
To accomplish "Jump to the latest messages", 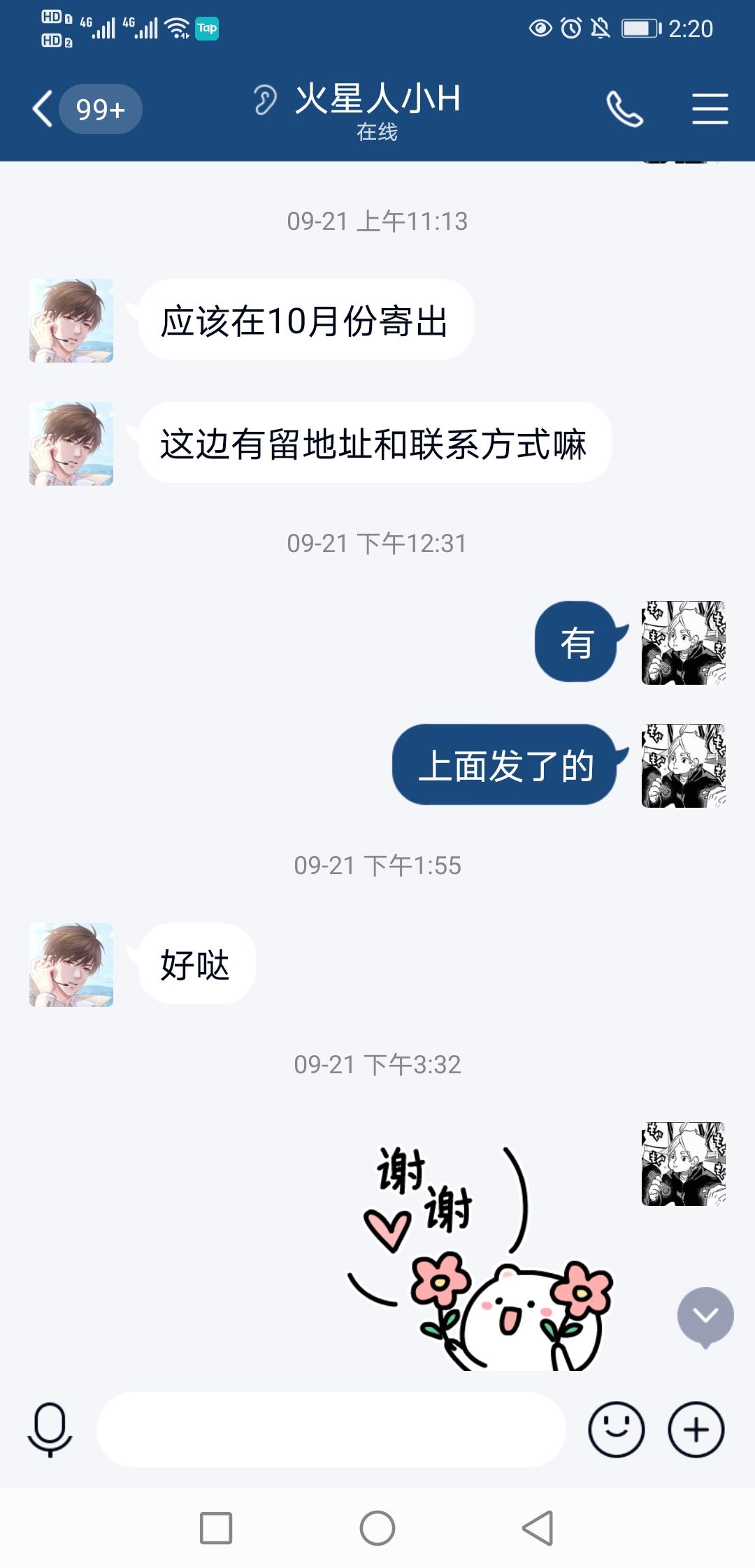I will [x=705, y=1317].
